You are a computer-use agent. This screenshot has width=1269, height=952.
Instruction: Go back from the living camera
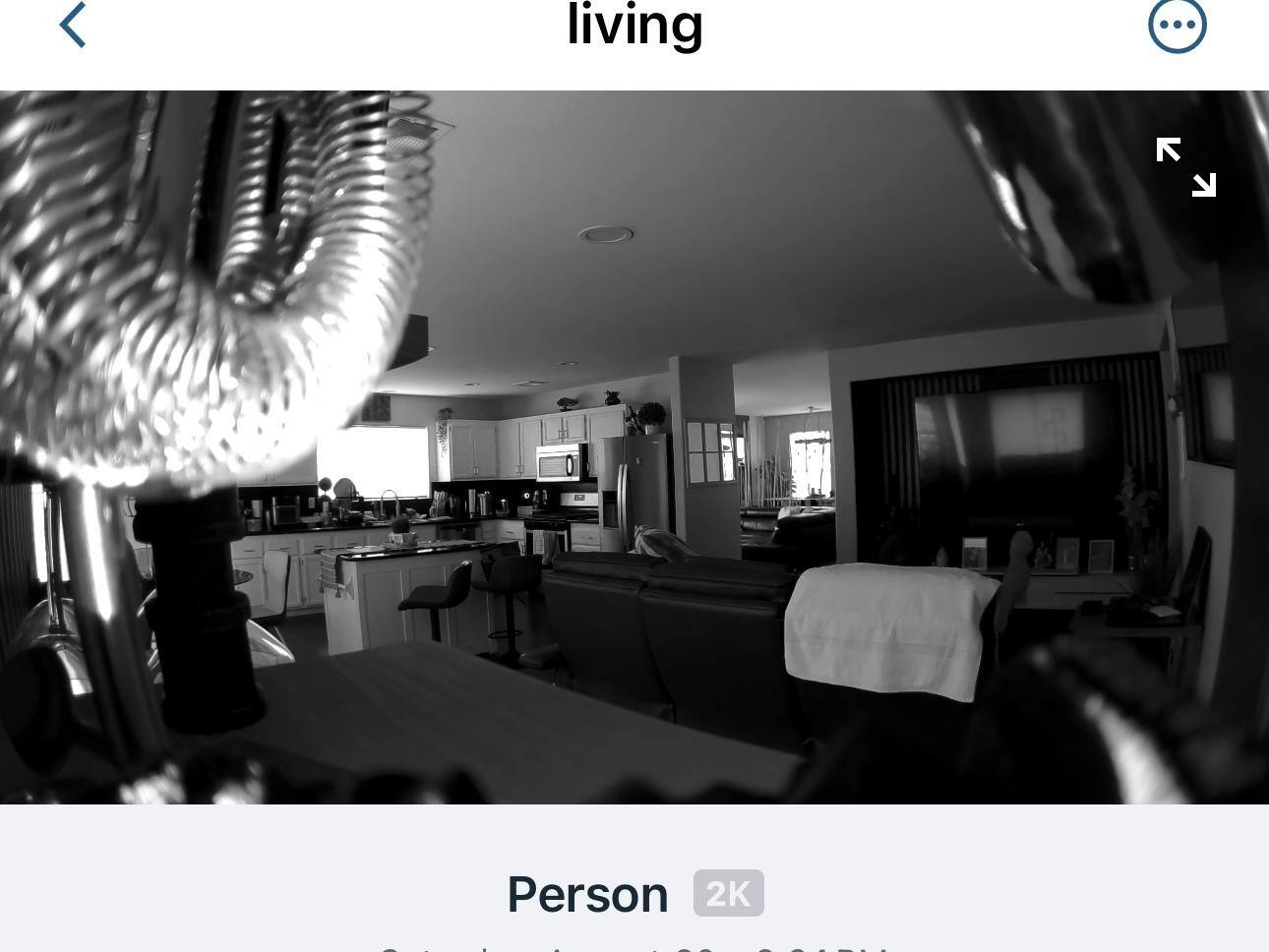tap(73, 25)
